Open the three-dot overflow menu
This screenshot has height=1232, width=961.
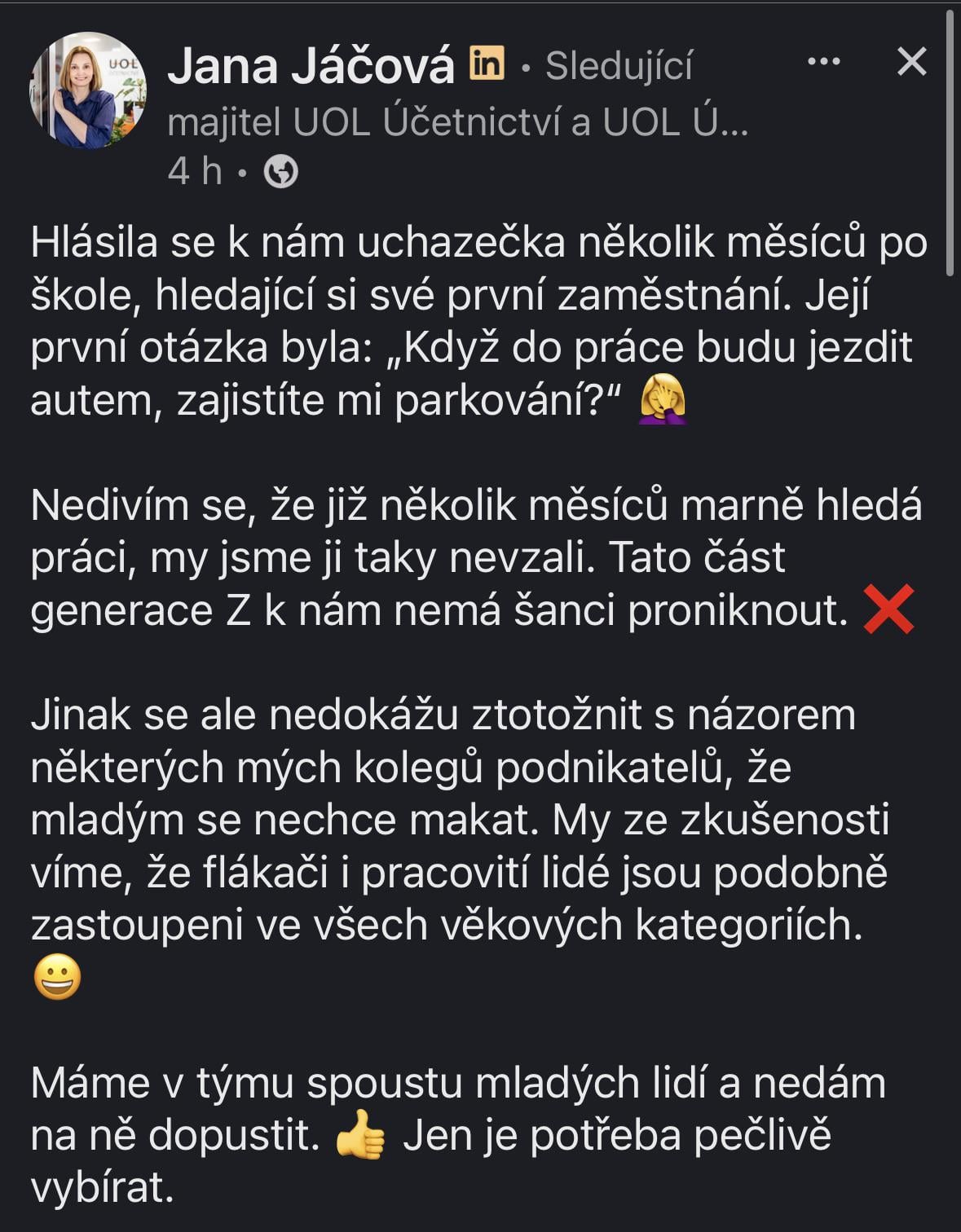tap(823, 62)
